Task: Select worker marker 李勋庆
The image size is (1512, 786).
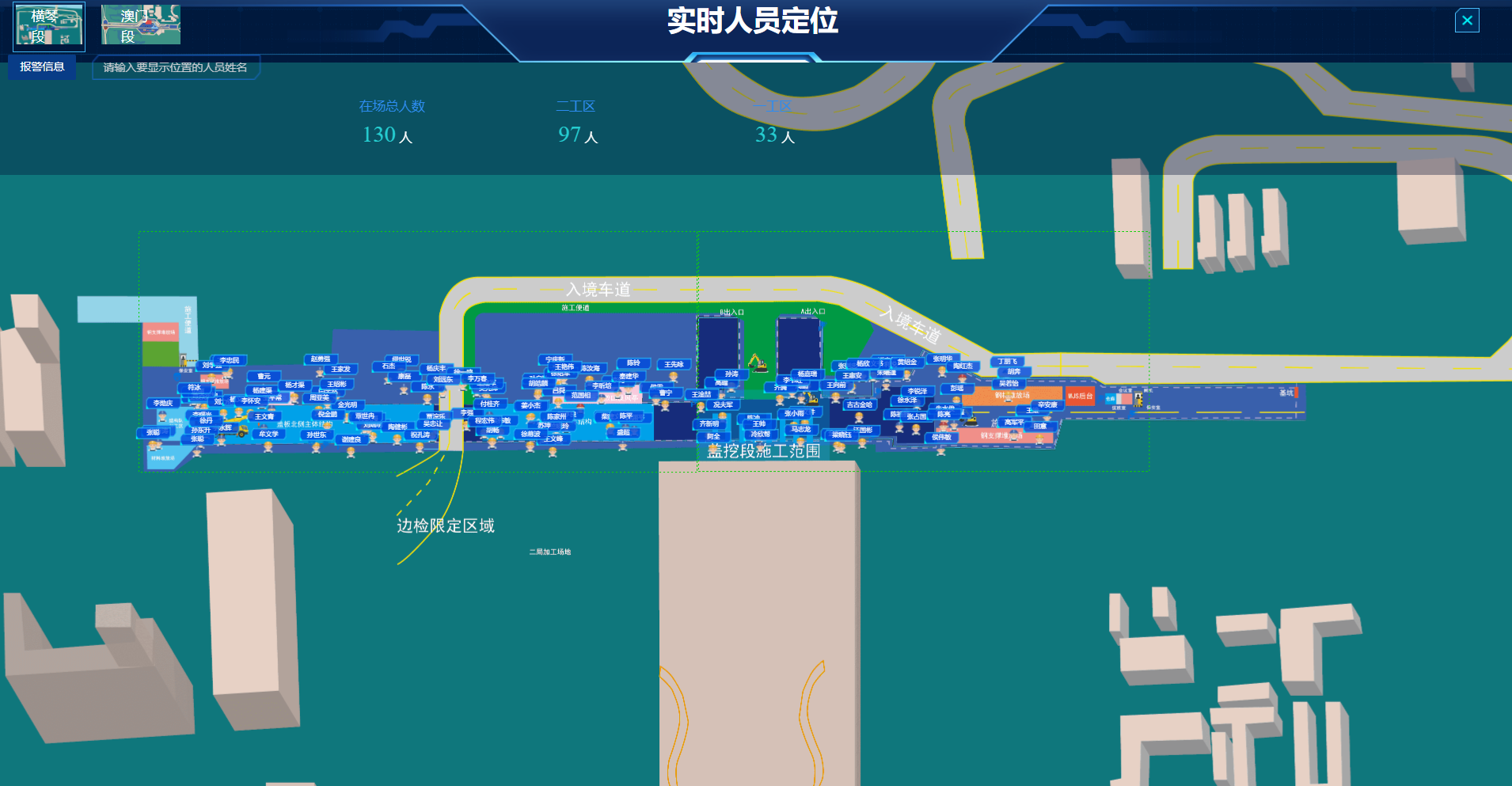Action: click(163, 404)
